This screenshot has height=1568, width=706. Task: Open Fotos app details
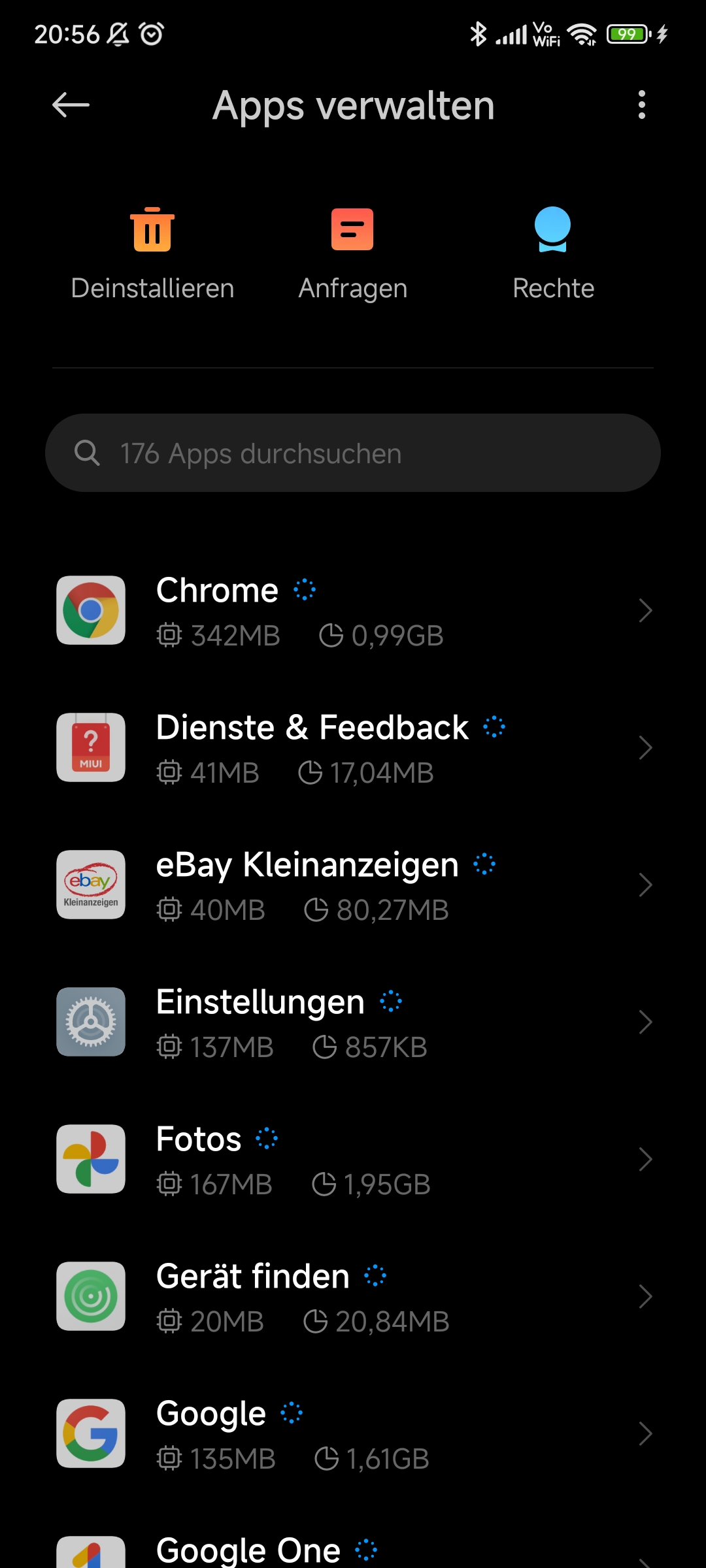[353, 1159]
